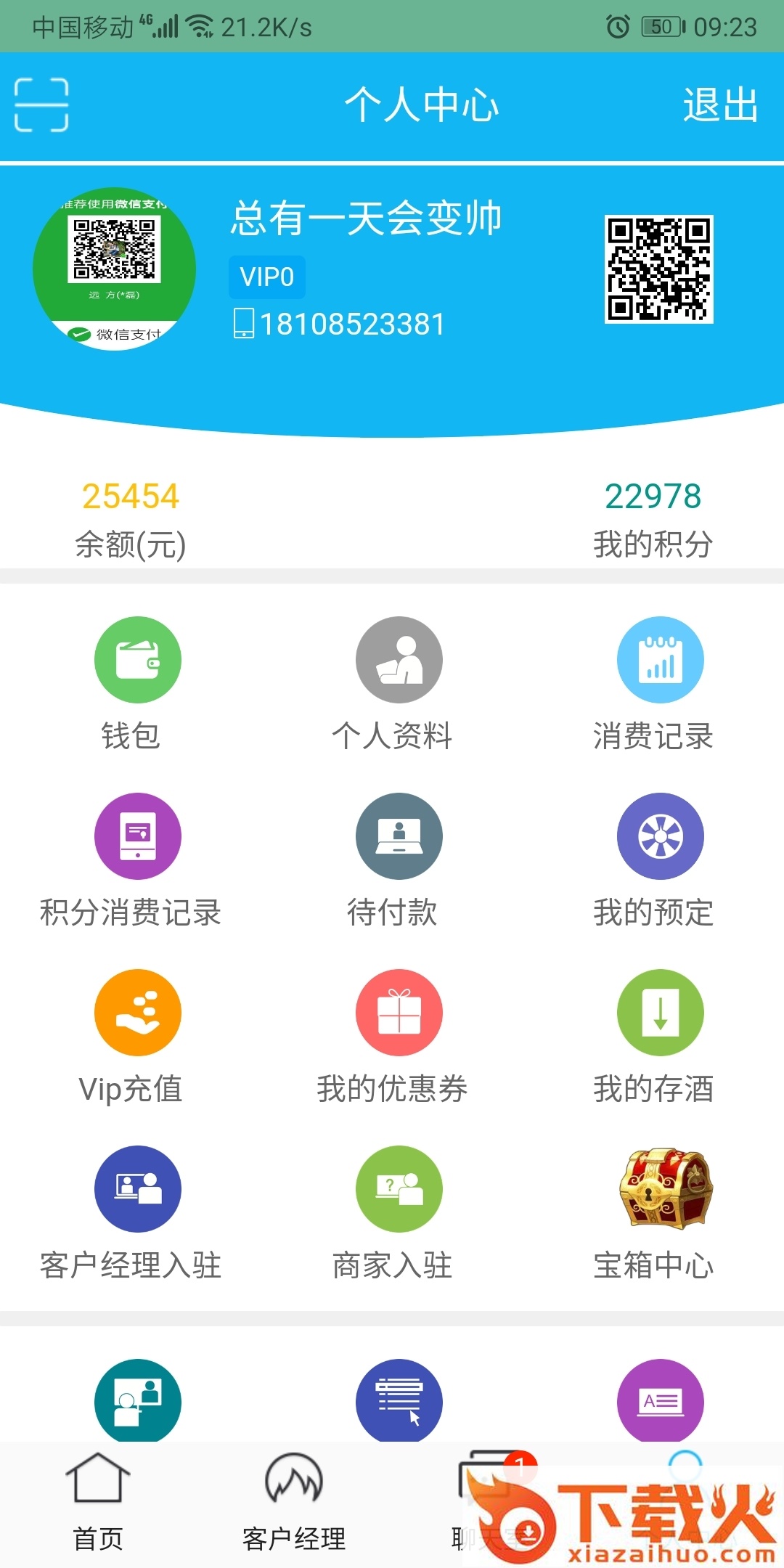Open the scan icon in the header
Image resolution: width=784 pixels, height=1568 pixels.
tap(41, 105)
